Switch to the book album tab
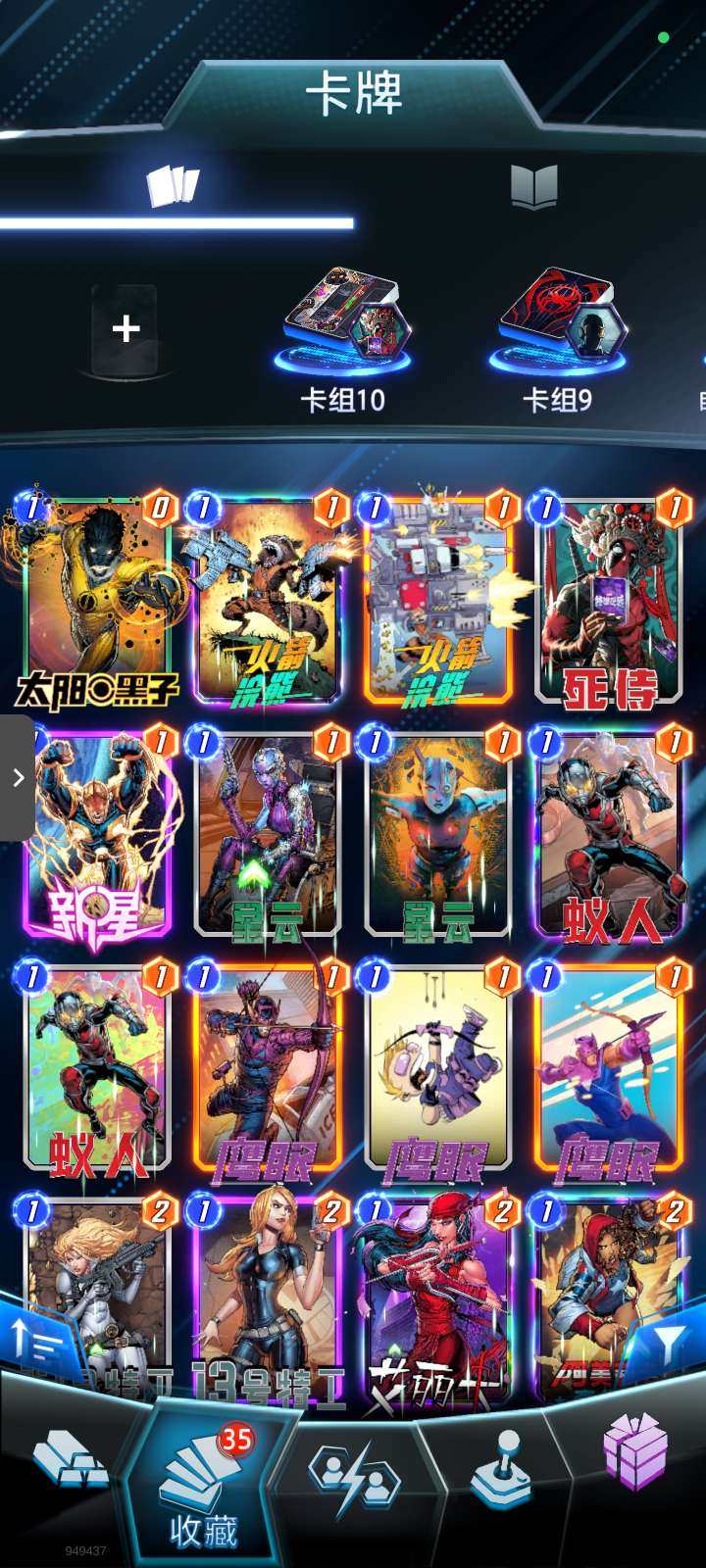 click(533, 186)
